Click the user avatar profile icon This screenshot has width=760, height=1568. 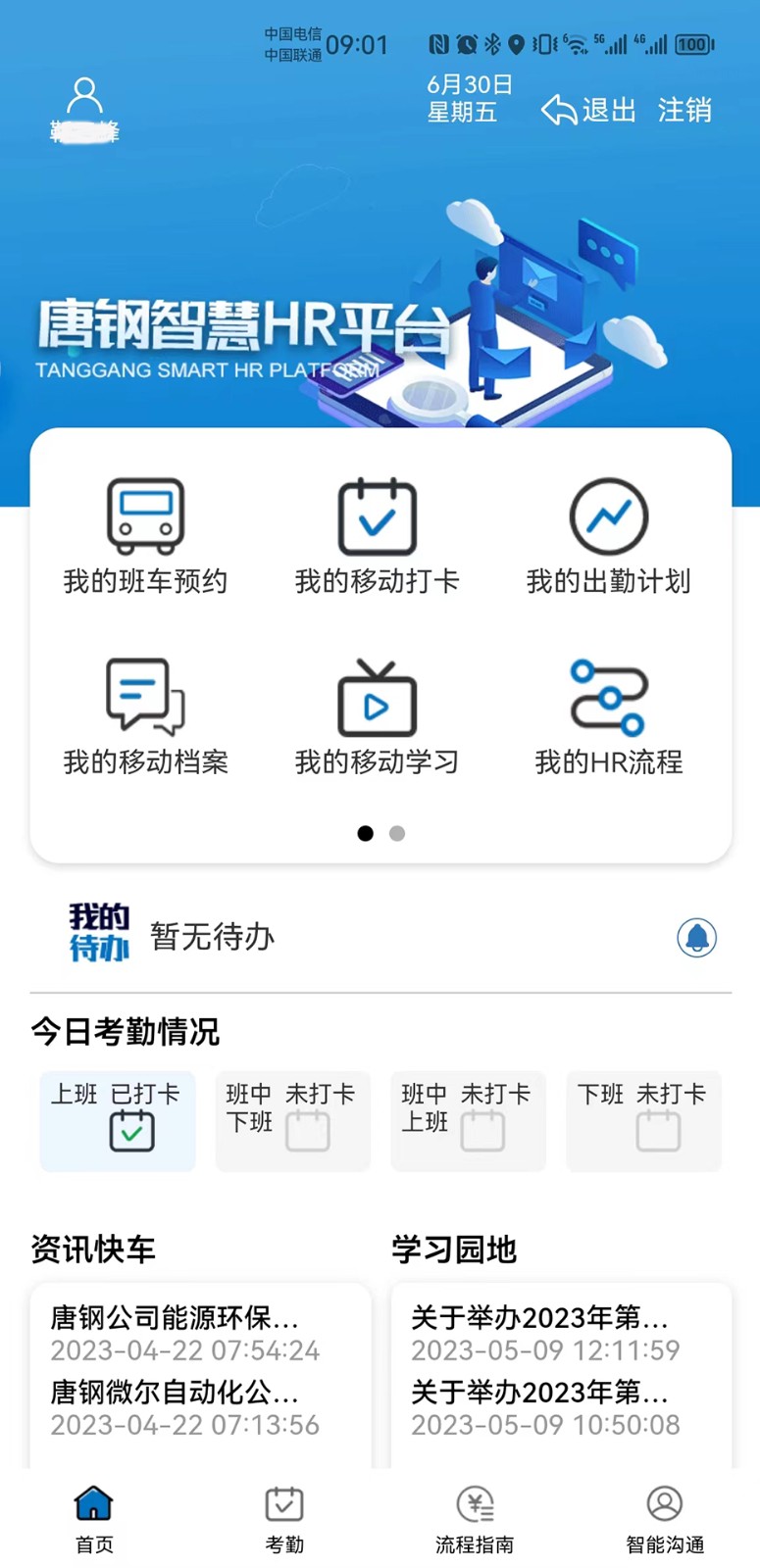[x=84, y=95]
